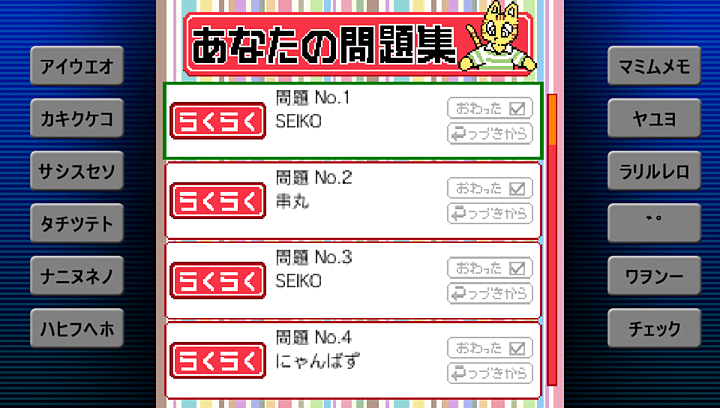Tap the カキクケコ kana button
720x408 pixels.
click(77, 118)
